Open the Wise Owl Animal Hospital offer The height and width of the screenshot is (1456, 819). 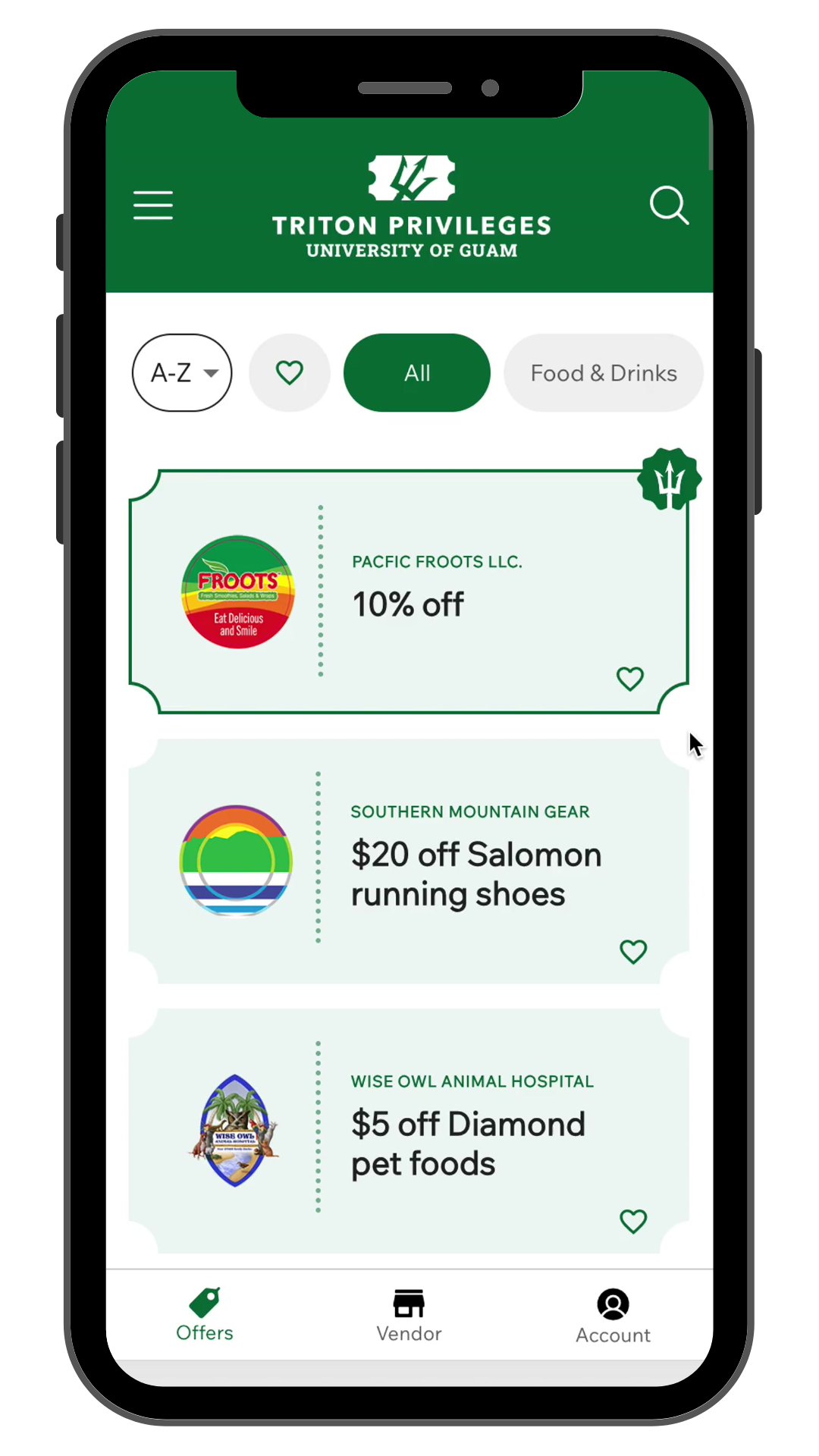[x=409, y=1130]
